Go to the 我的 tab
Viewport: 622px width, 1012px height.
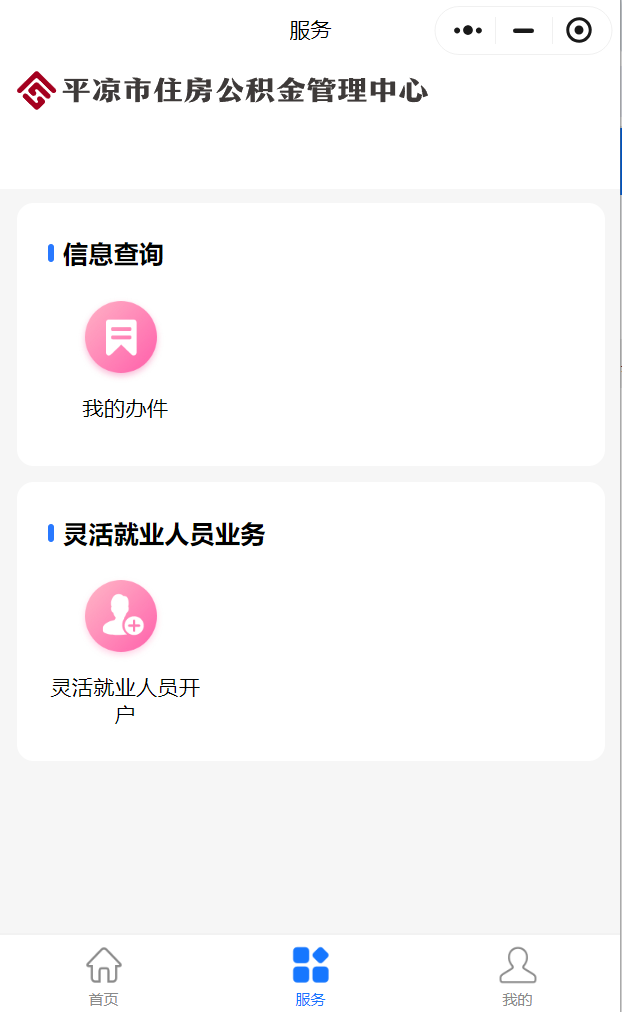[x=517, y=976]
